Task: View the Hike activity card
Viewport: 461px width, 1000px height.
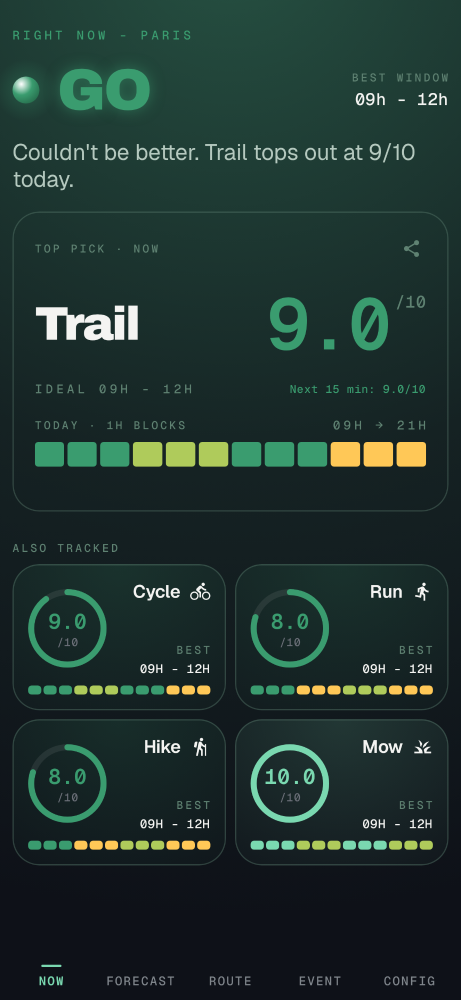Action: point(119,792)
